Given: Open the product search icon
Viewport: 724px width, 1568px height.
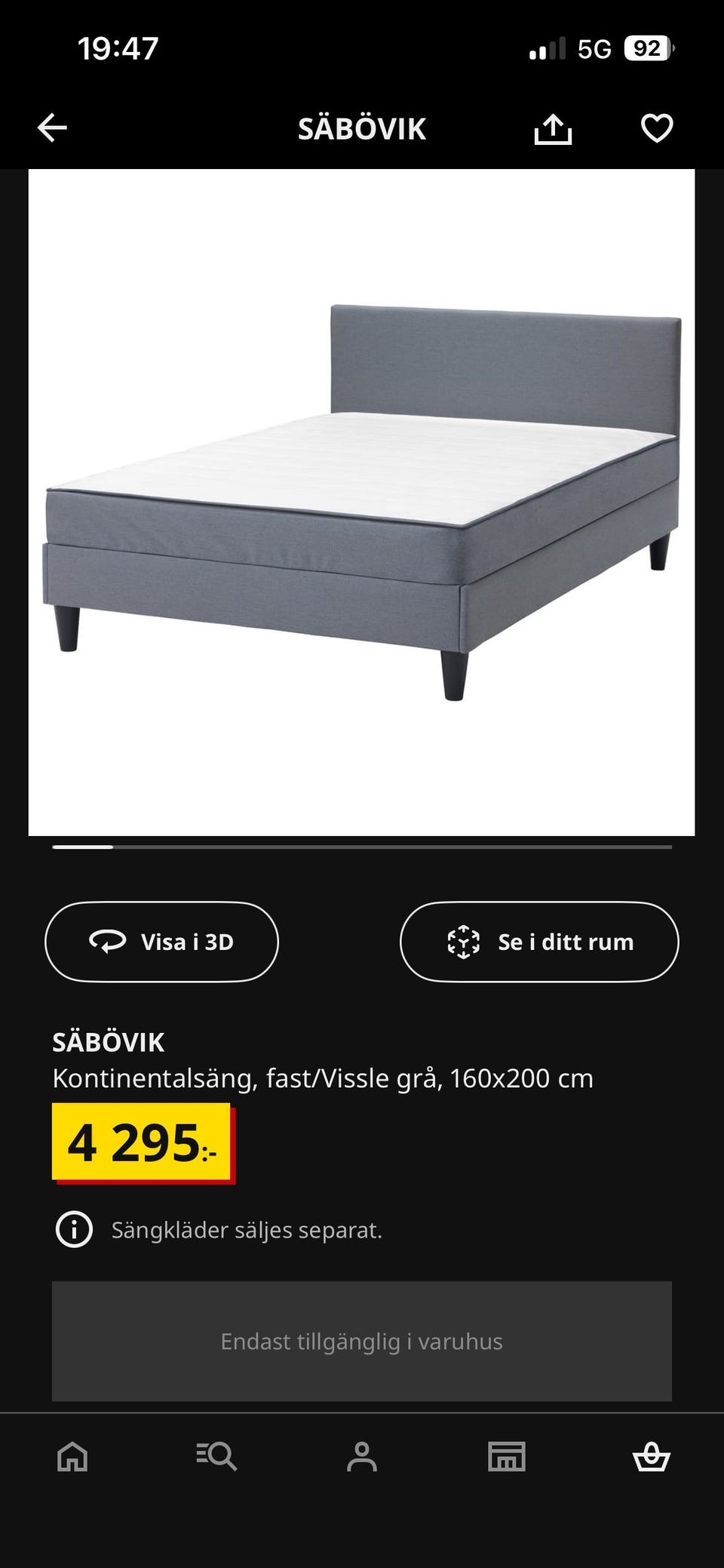Looking at the screenshot, I should pyautogui.click(x=216, y=1456).
